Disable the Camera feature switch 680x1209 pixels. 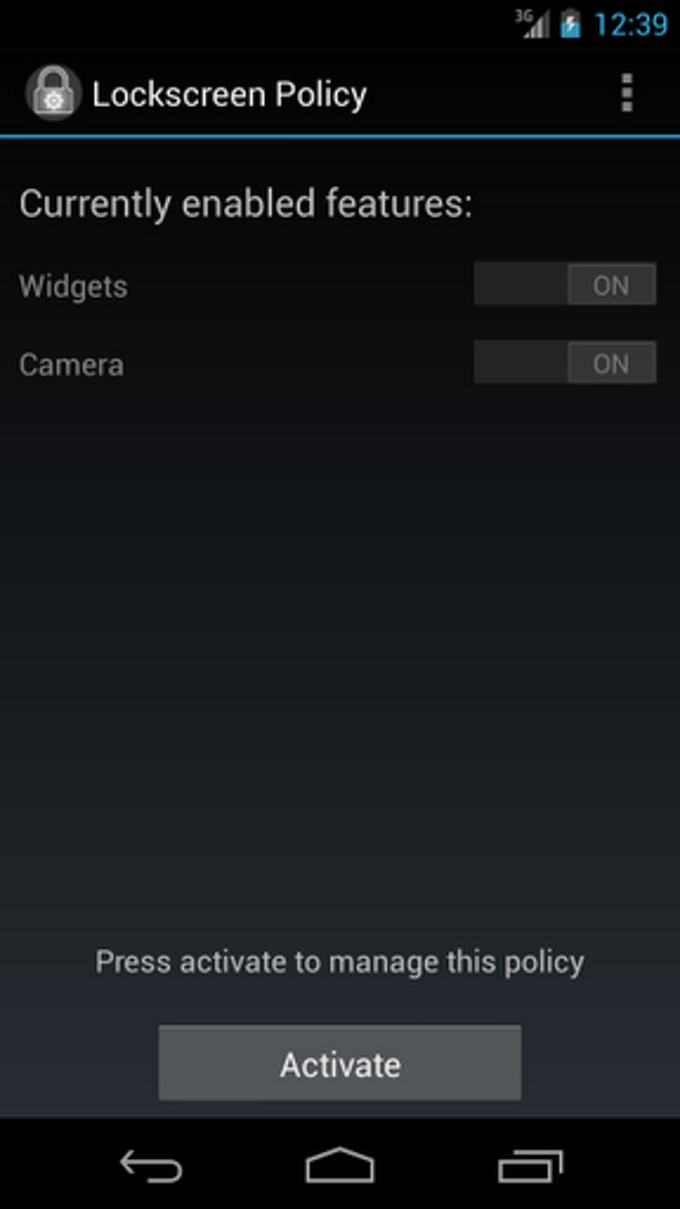click(x=565, y=363)
